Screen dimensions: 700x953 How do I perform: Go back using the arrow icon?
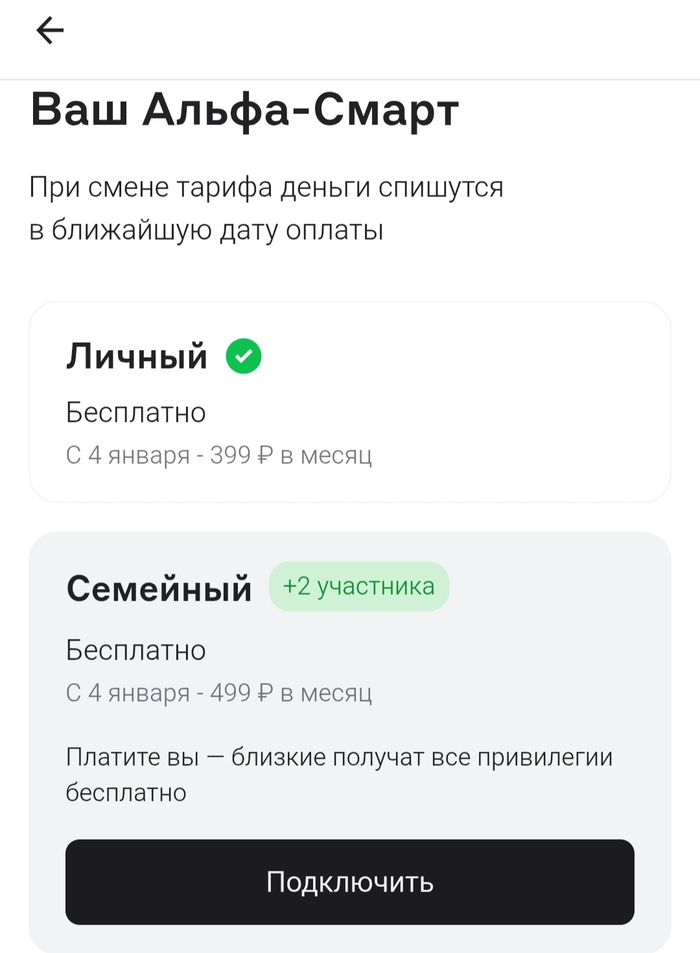click(x=49, y=31)
